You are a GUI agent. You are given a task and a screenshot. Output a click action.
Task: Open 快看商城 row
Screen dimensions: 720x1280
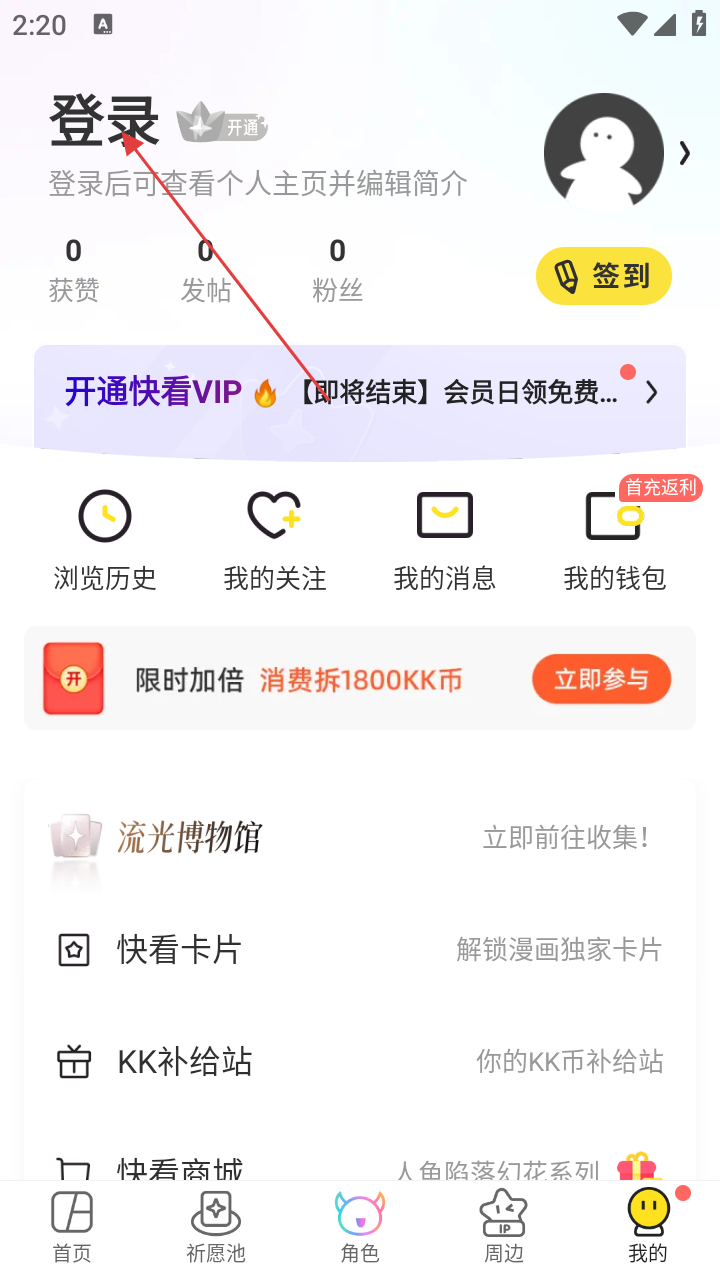click(x=360, y=1166)
